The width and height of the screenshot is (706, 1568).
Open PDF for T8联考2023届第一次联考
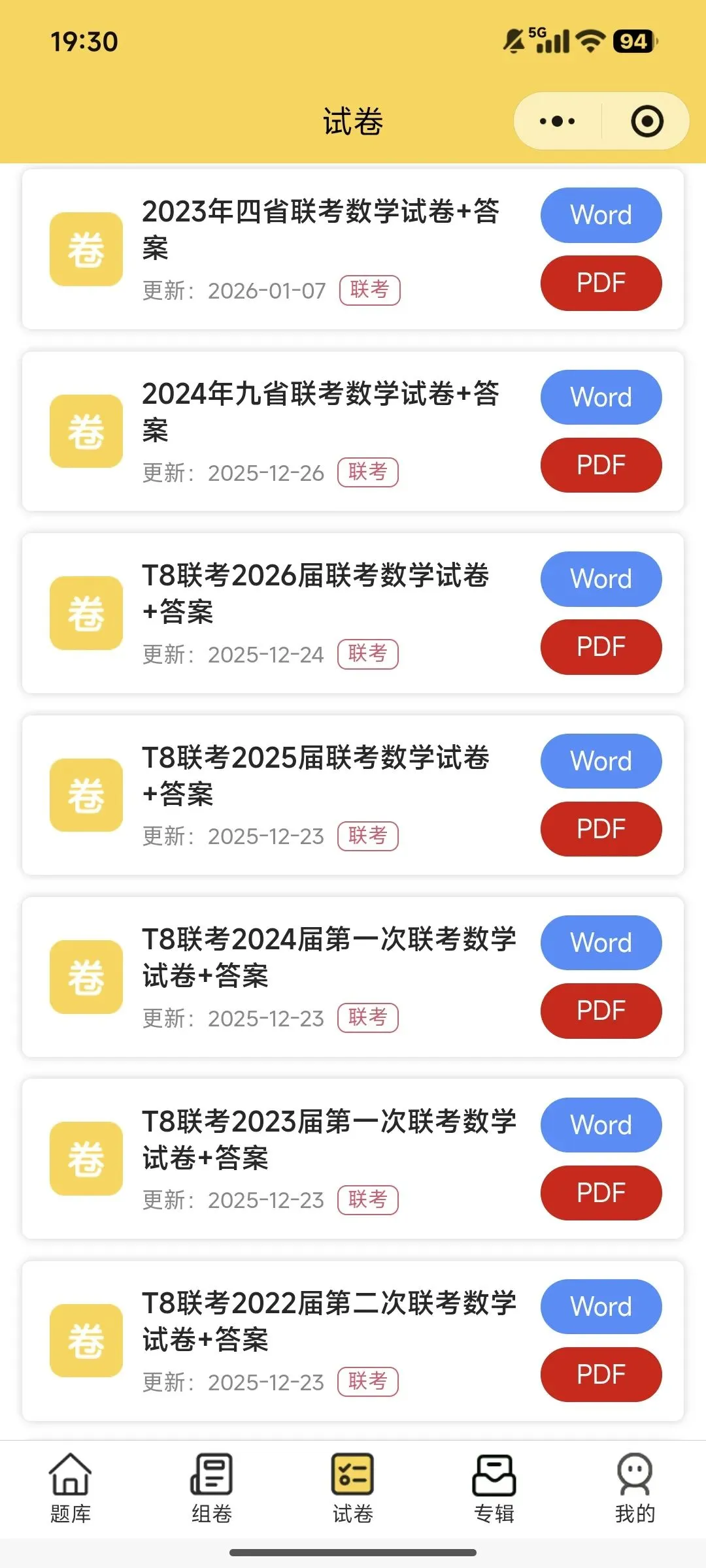point(601,1193)
